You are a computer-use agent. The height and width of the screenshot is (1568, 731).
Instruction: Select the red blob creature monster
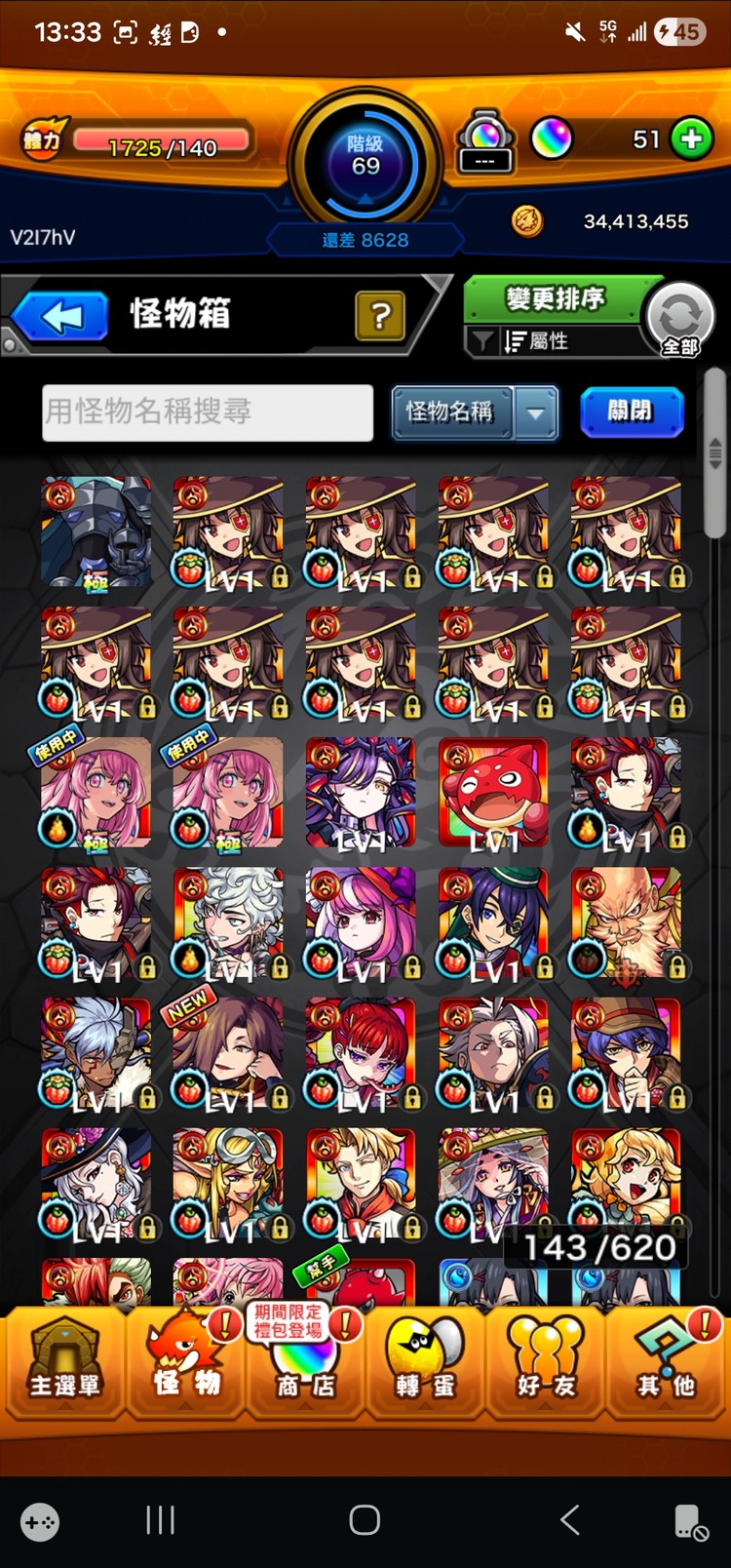coord(493,794)
